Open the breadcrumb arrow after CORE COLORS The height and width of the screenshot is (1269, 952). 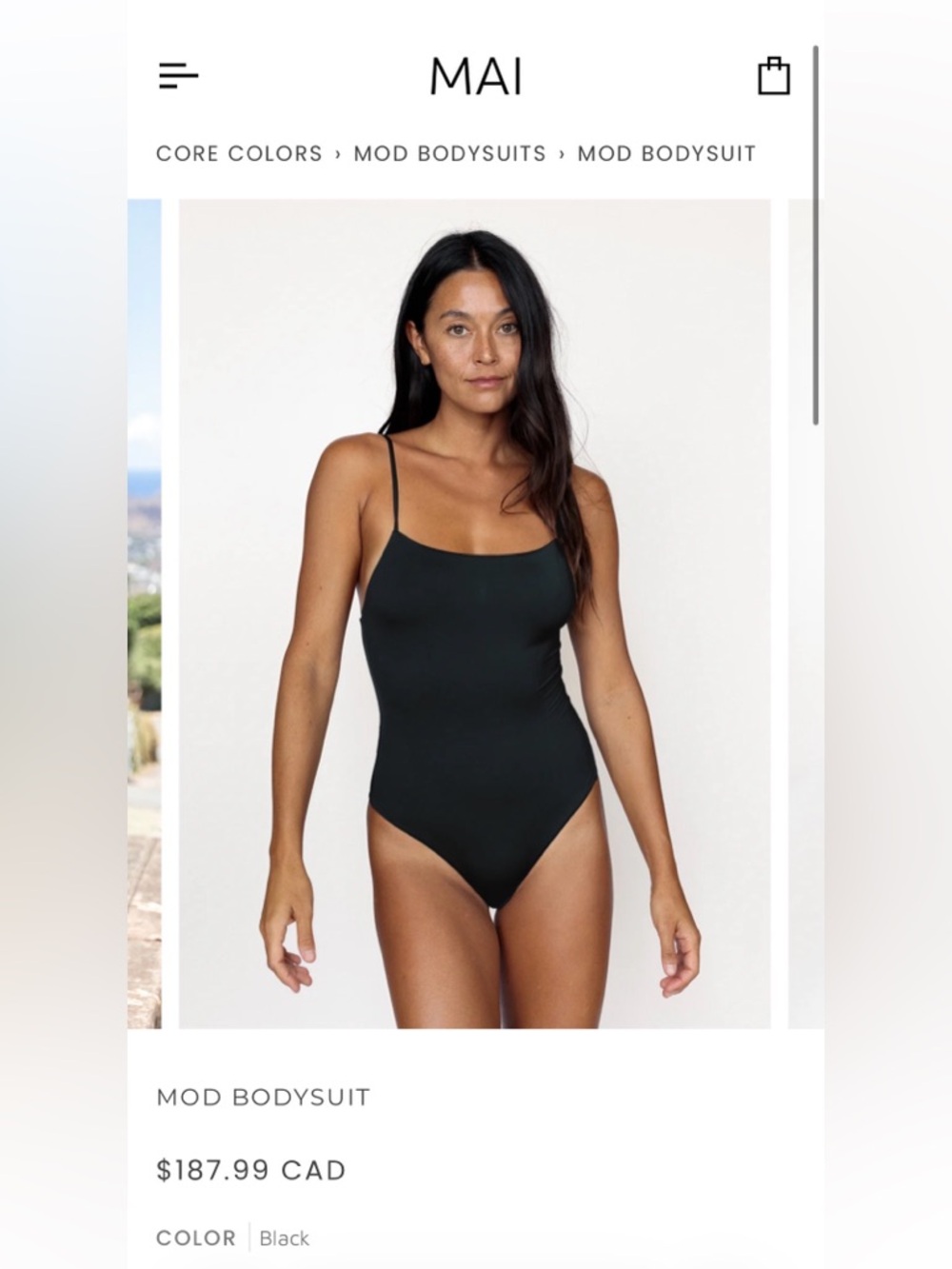[339, 153]
